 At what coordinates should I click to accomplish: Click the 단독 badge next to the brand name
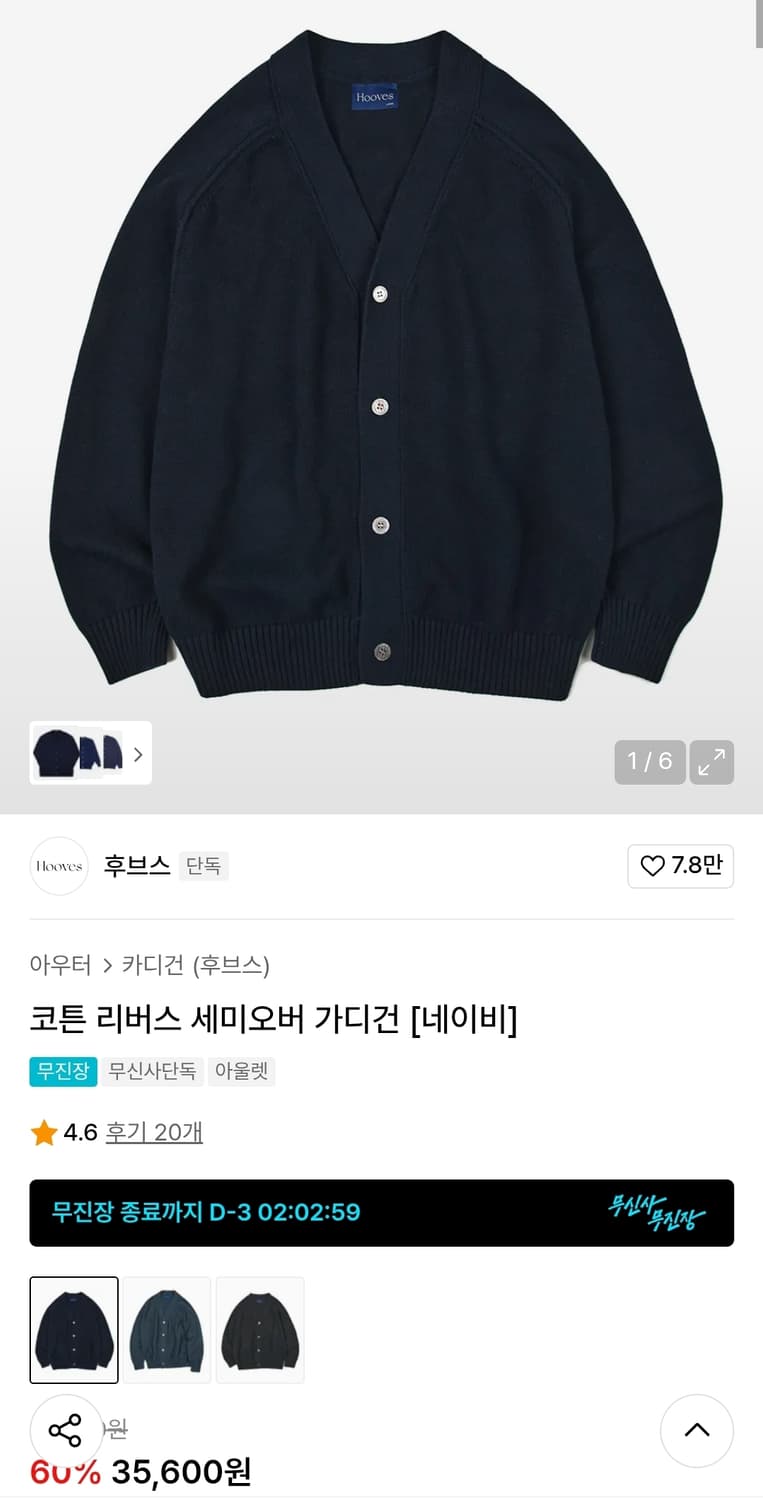[x=204, y=866]
